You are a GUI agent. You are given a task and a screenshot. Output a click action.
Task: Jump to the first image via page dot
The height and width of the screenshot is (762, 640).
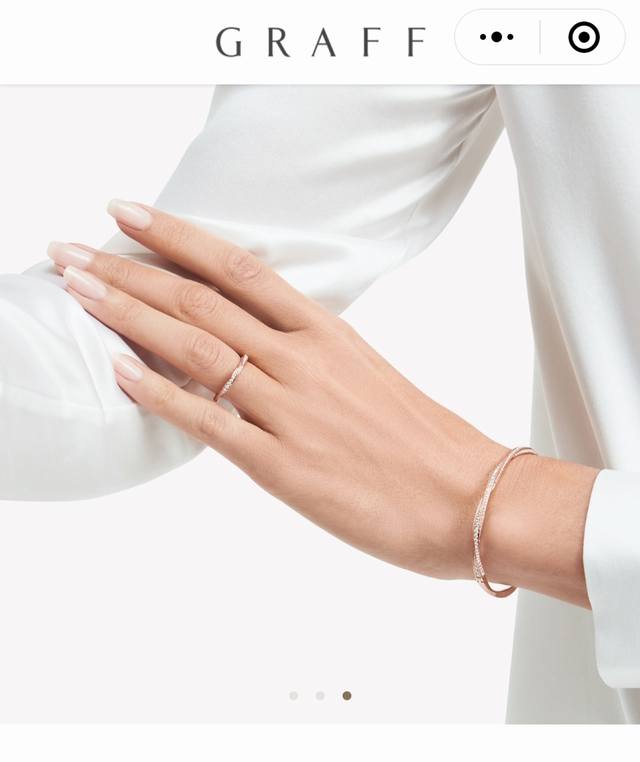pos(293,695)
